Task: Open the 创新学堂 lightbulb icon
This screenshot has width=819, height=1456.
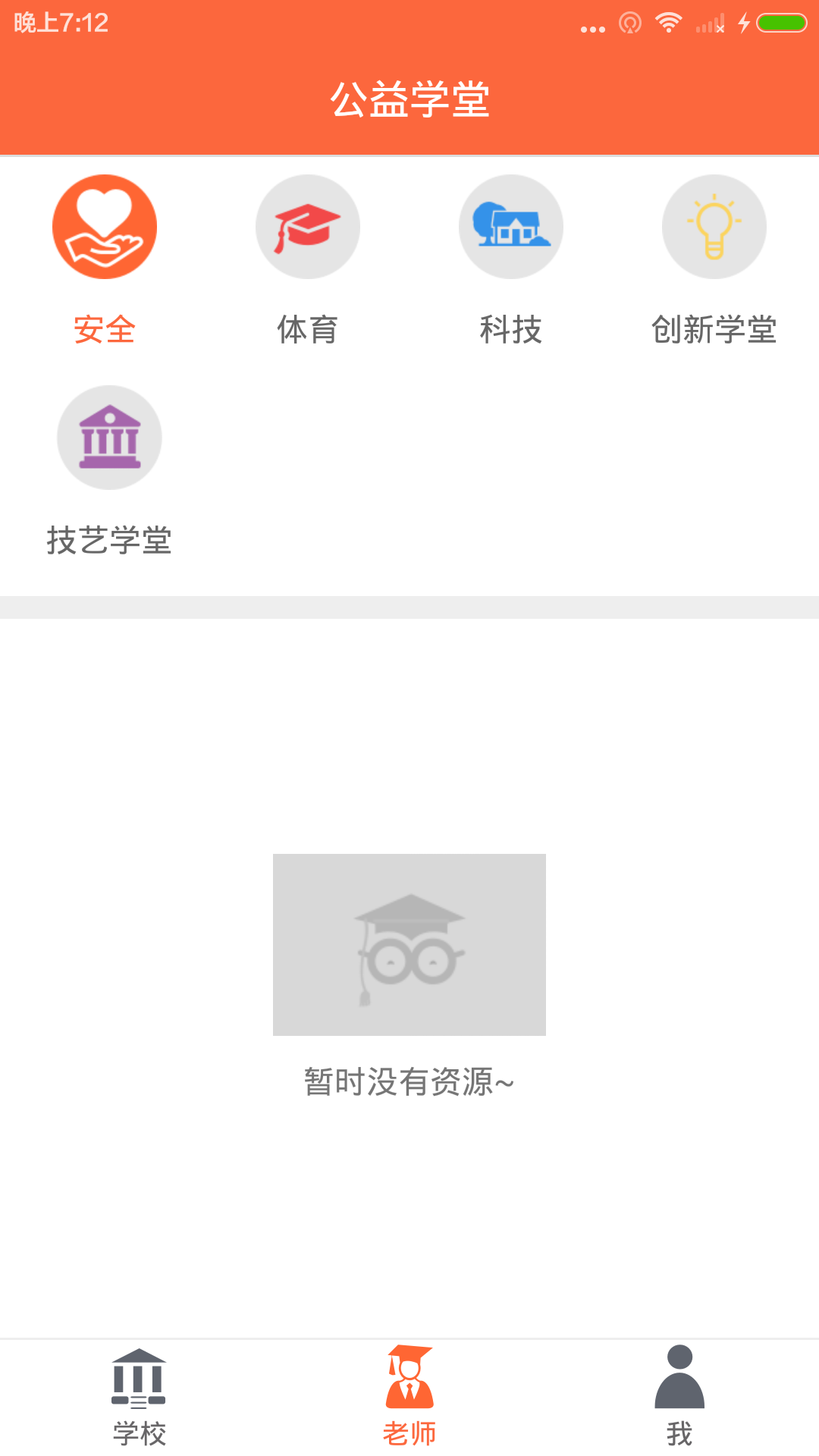Action: pyautogui.click(x=714, y=226)
